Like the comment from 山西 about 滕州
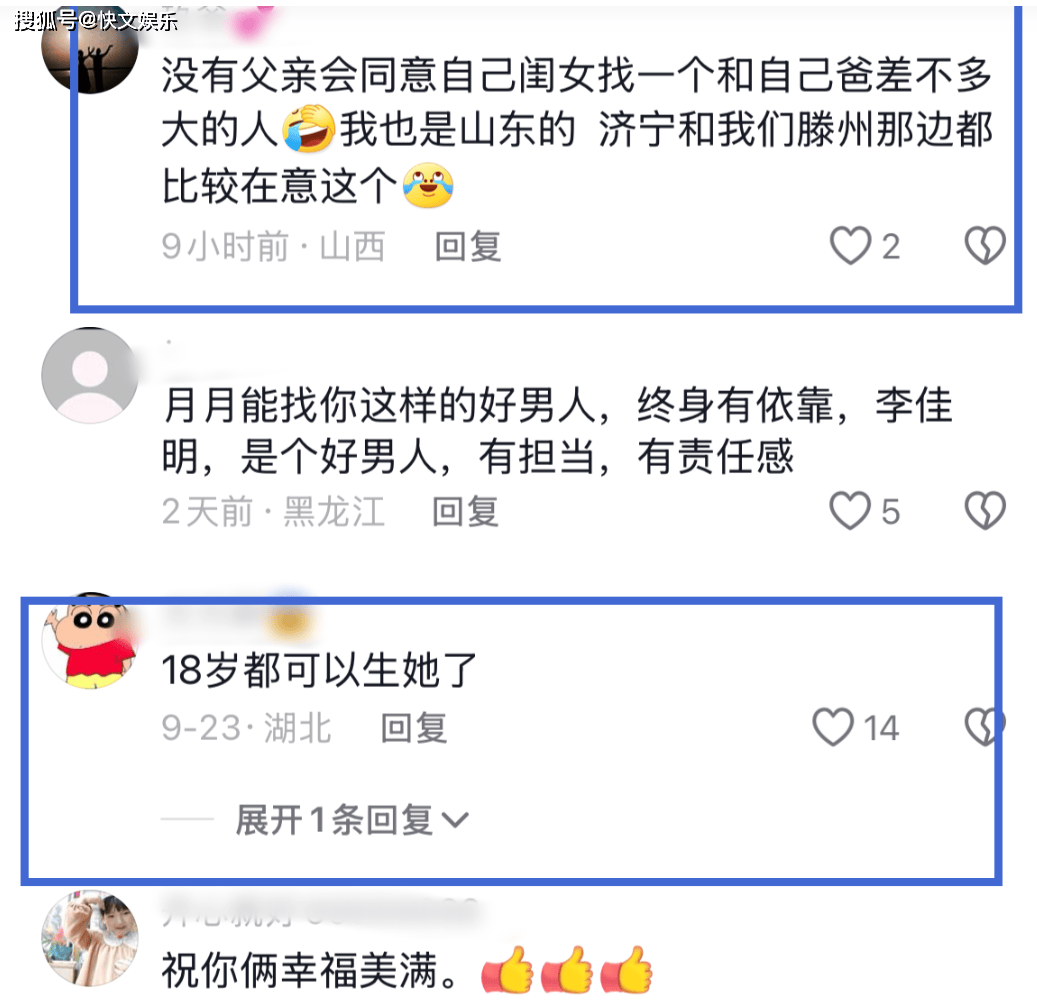 coord(851,245)
